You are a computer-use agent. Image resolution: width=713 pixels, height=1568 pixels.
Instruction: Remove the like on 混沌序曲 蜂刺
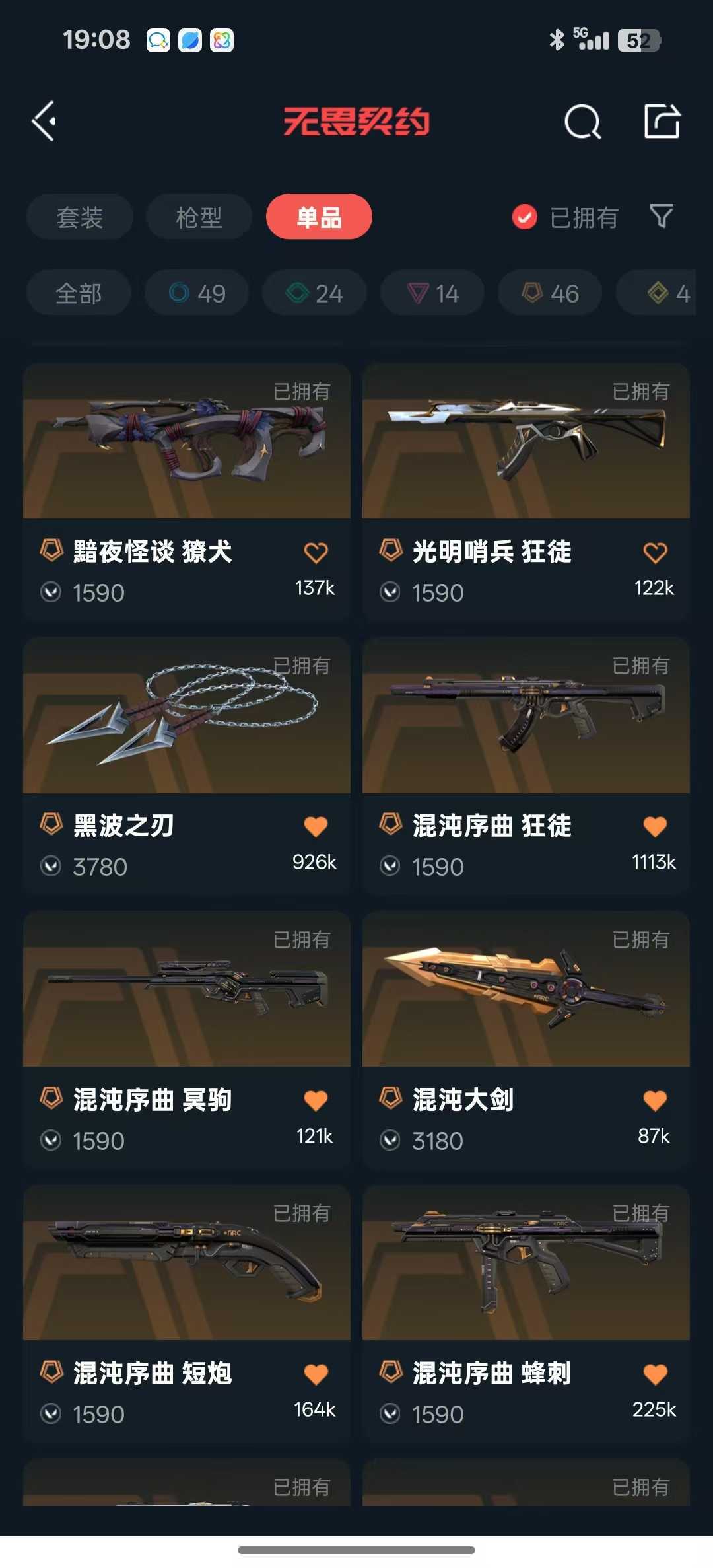click(x=655, y=1374)
